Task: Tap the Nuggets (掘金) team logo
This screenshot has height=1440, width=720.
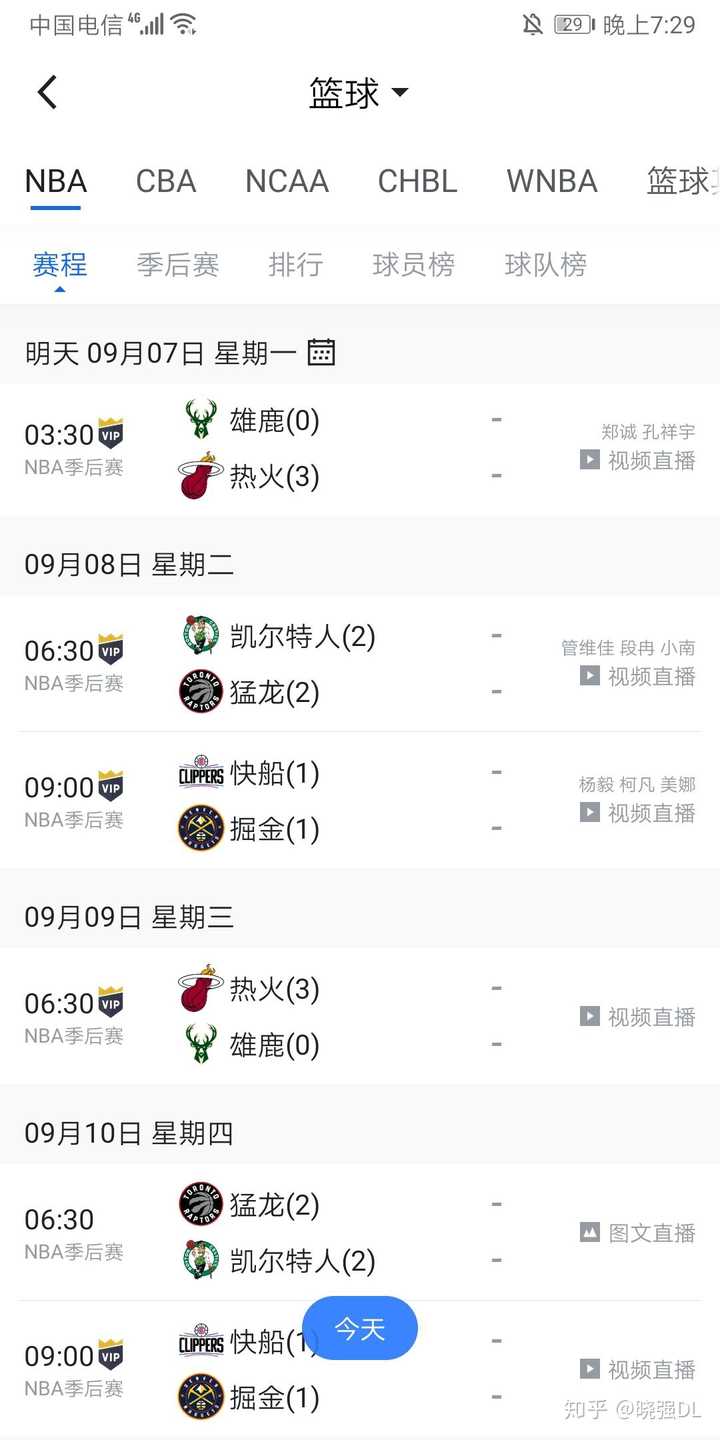Action: (x=199, y=828)
